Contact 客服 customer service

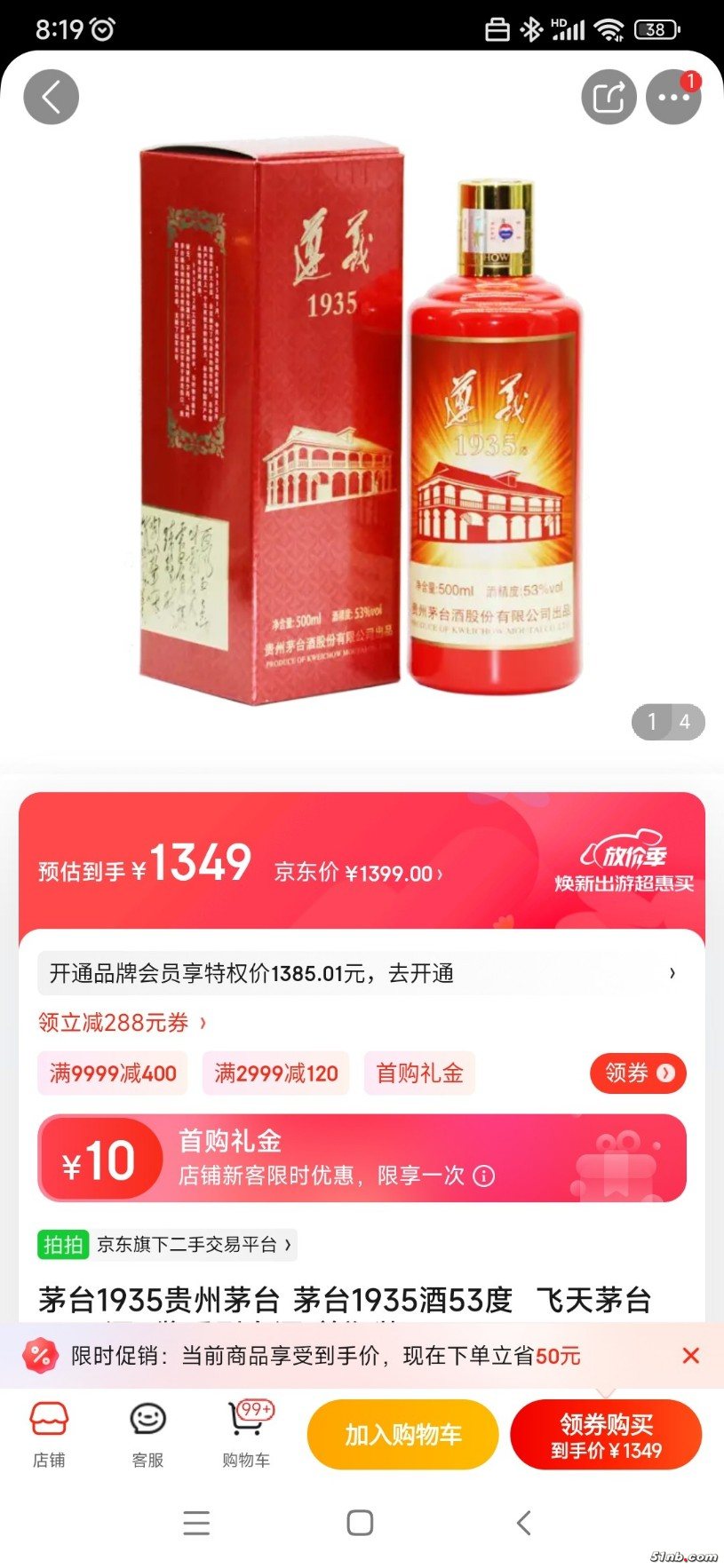pos(147,1435)
